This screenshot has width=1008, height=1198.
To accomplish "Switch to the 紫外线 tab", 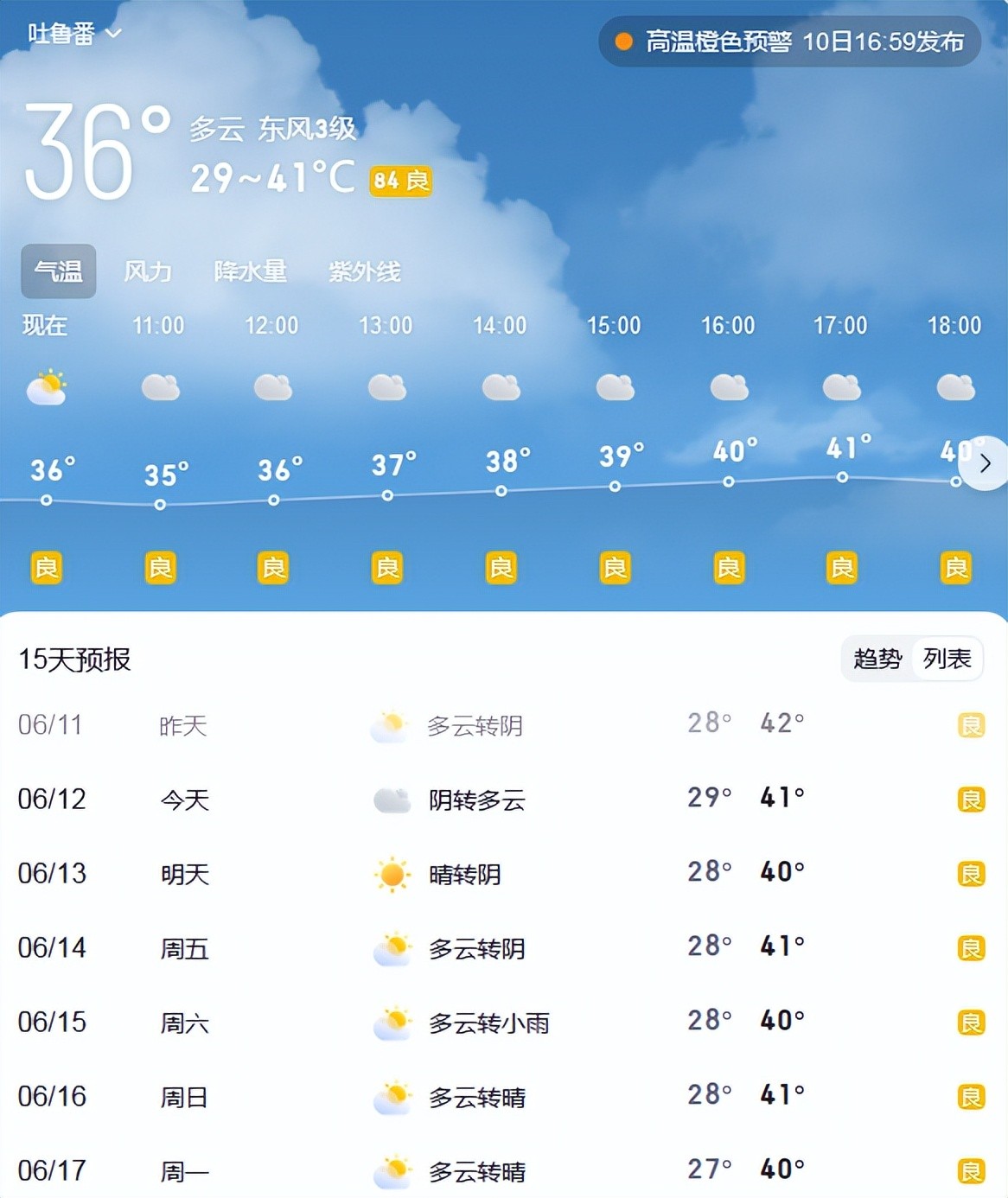I will (364, 271).
